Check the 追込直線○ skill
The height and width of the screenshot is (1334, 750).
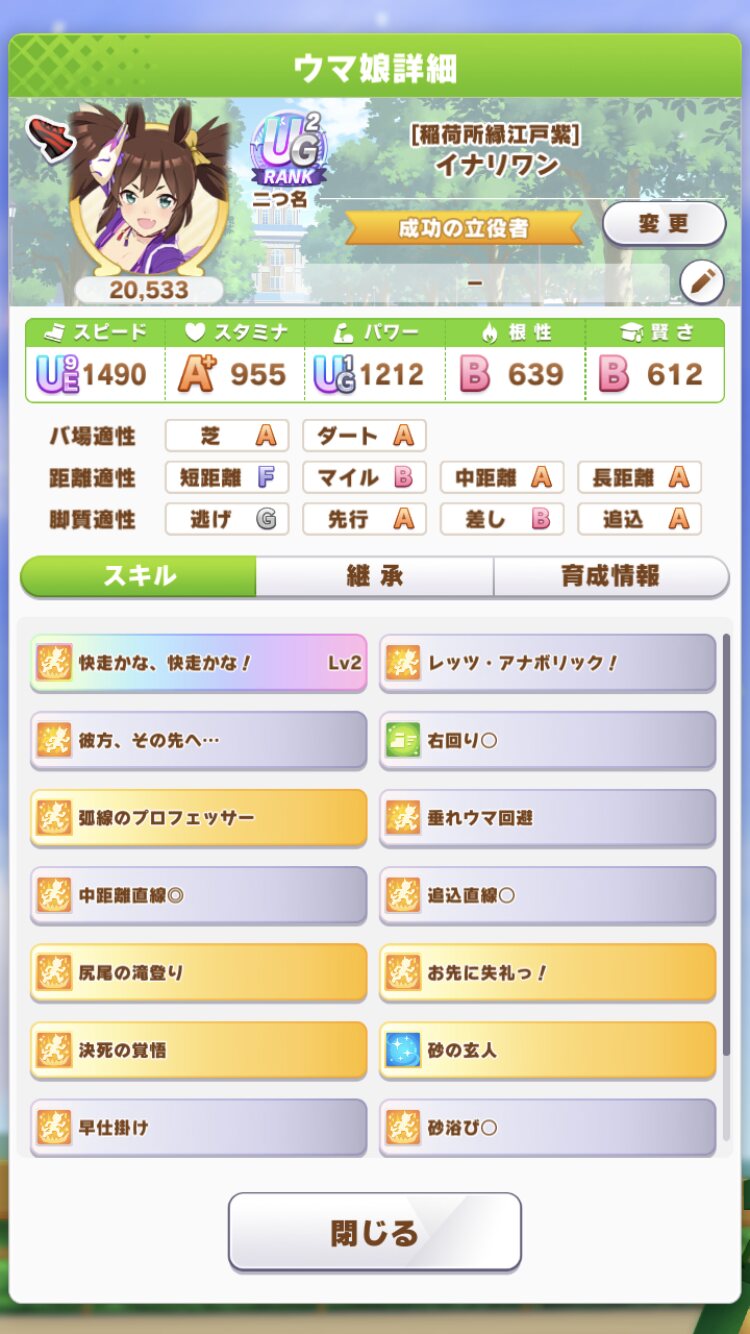click(548, 895)
